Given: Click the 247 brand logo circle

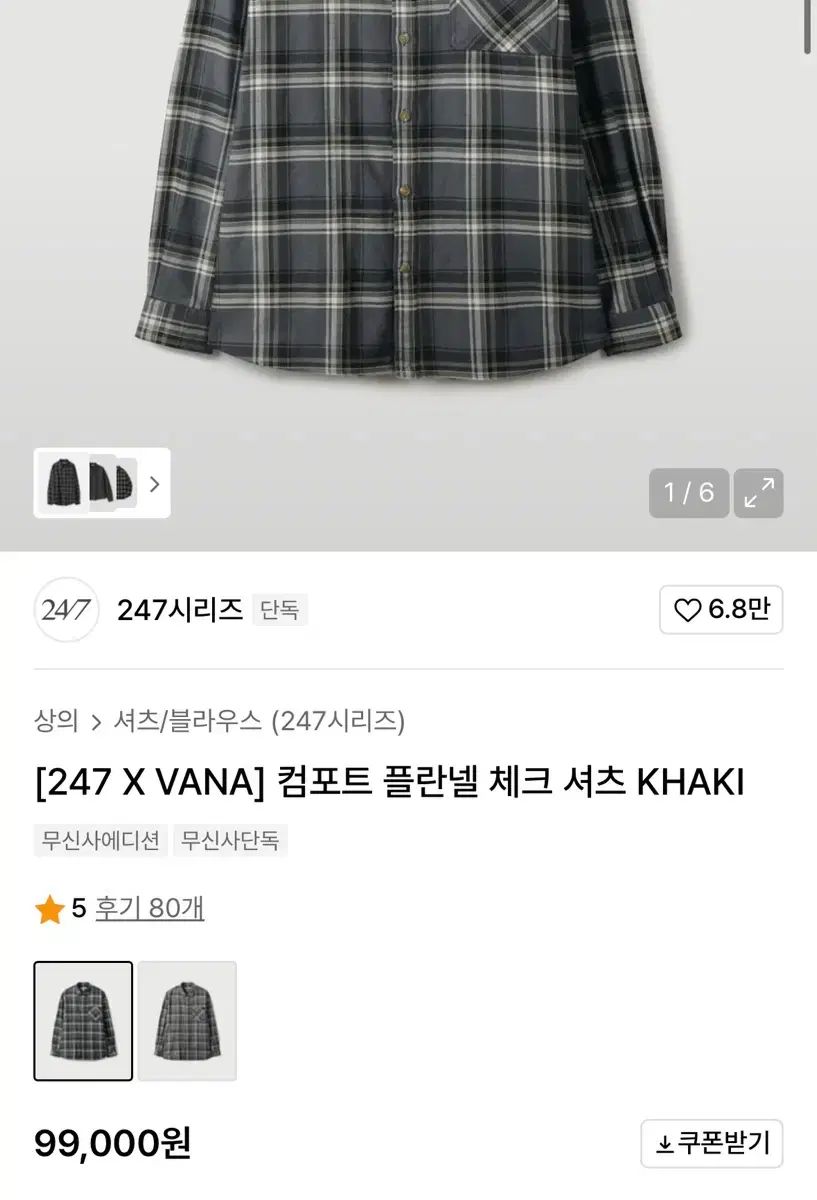Looking at the screenshot, I should point(66,610).
